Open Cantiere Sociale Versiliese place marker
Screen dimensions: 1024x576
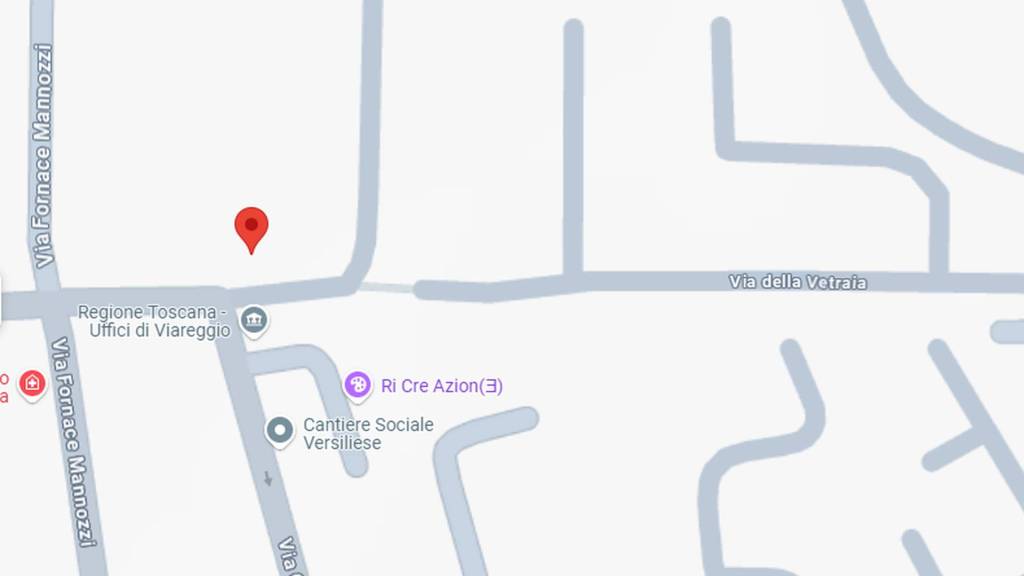point(280,431)
